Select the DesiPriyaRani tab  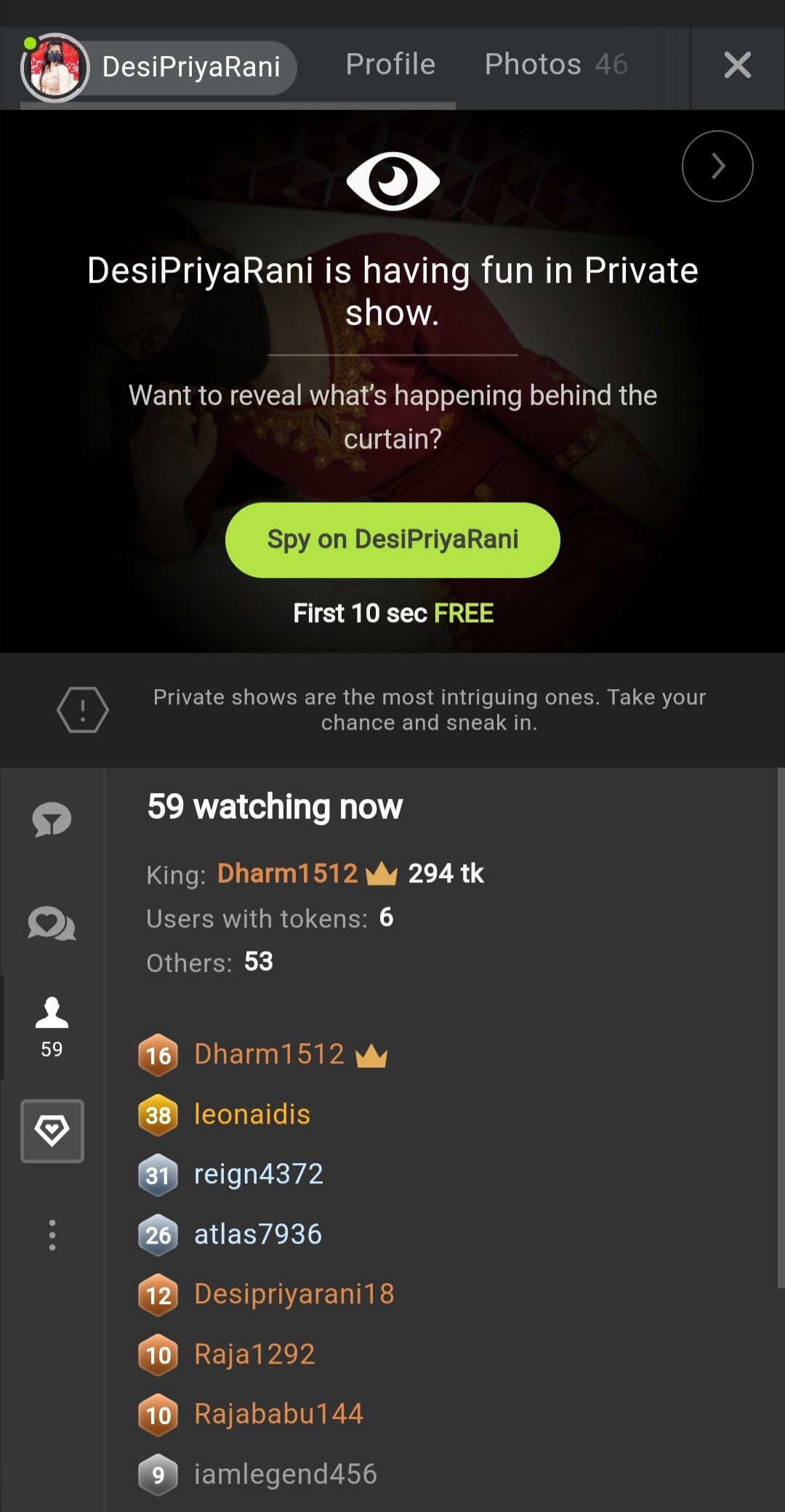159,68
